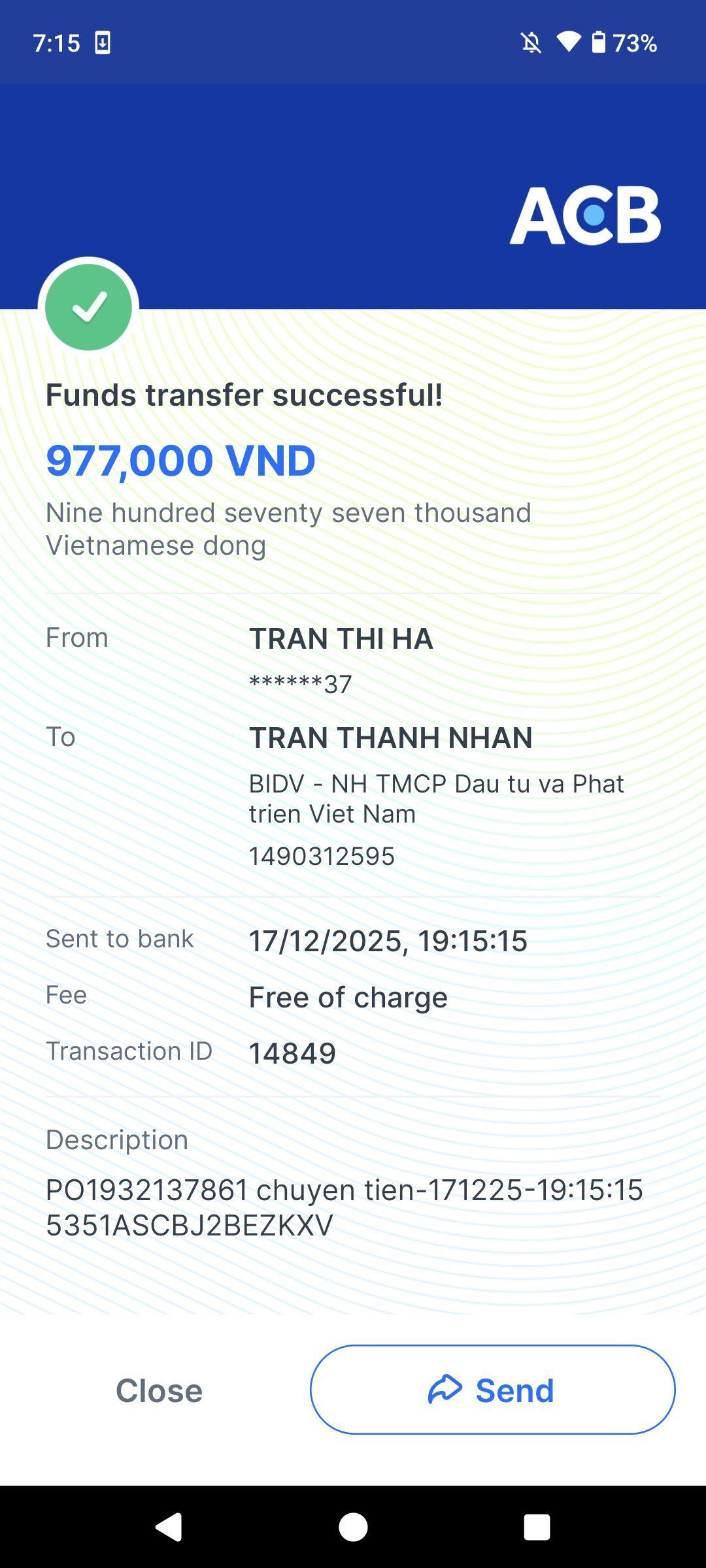
Task: Send the transfer receipt
Action: [492, 1390]
